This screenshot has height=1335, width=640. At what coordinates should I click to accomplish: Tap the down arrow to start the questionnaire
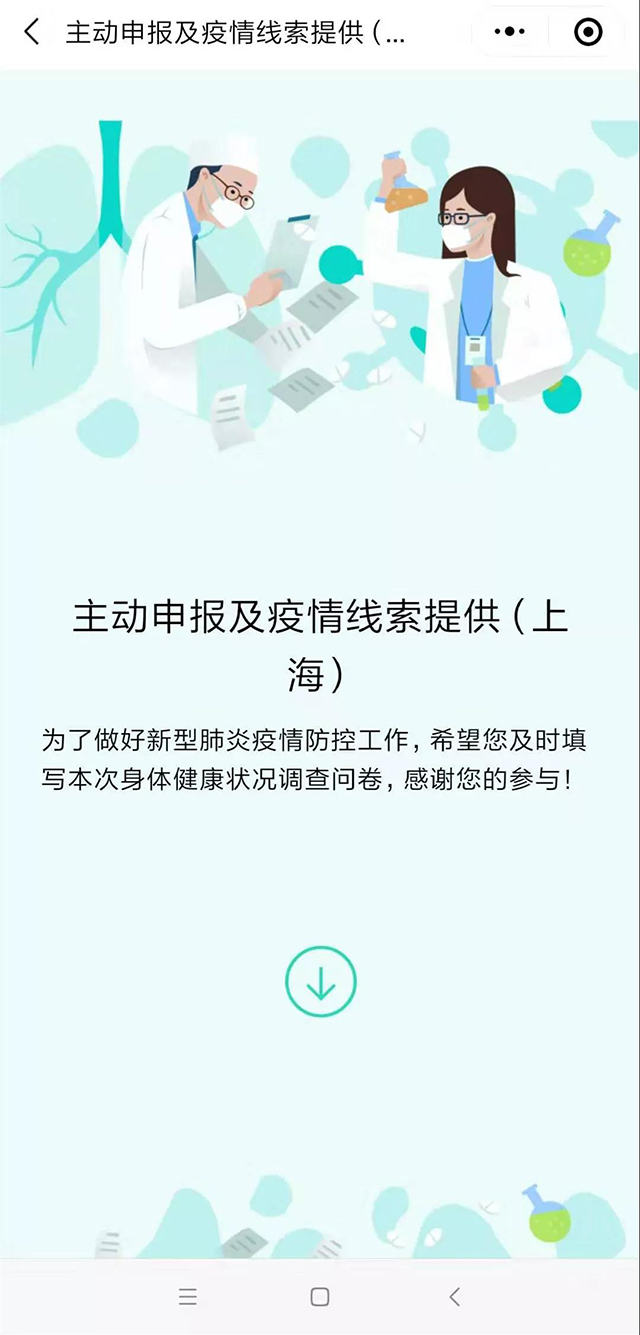pos(320,982)
